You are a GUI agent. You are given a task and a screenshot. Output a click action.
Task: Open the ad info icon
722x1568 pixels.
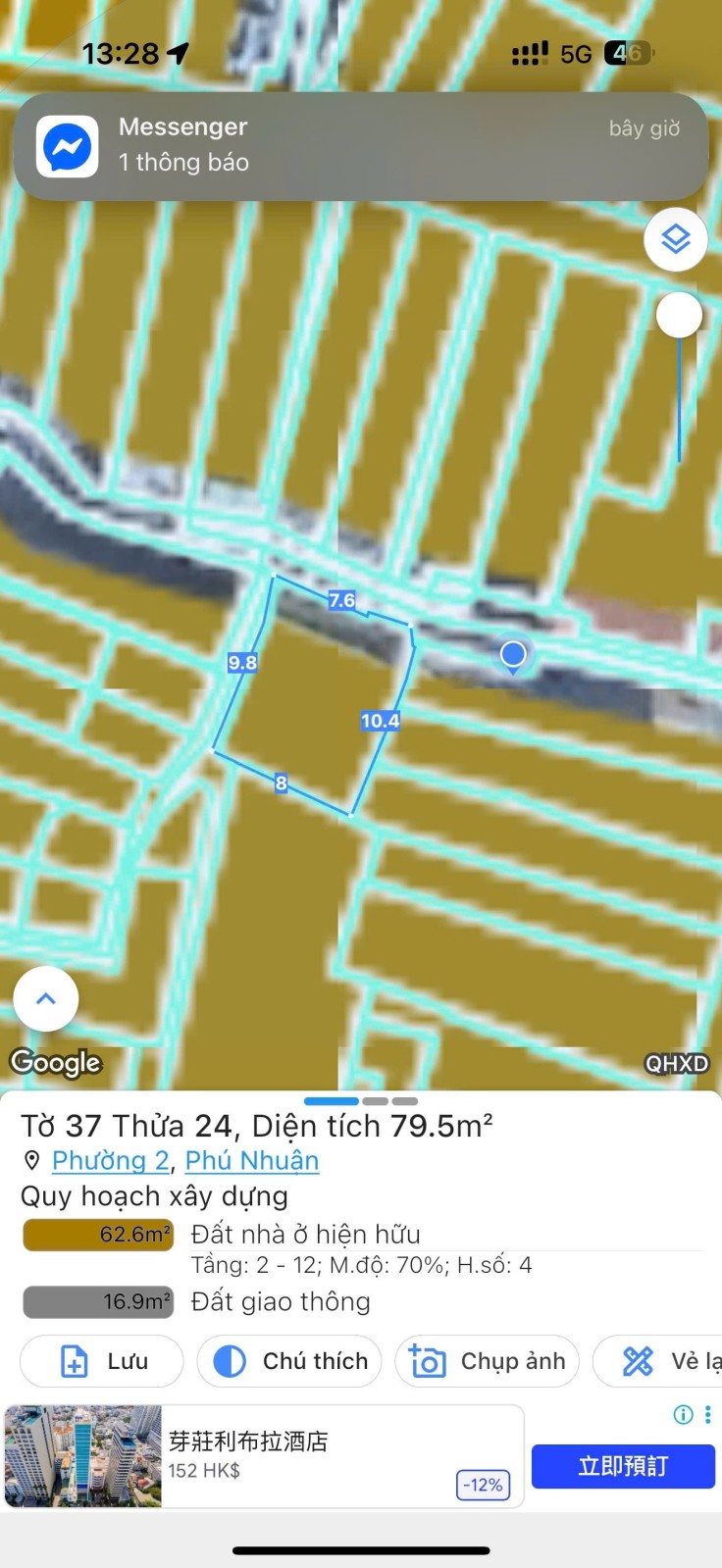[x=684, y=1414]
